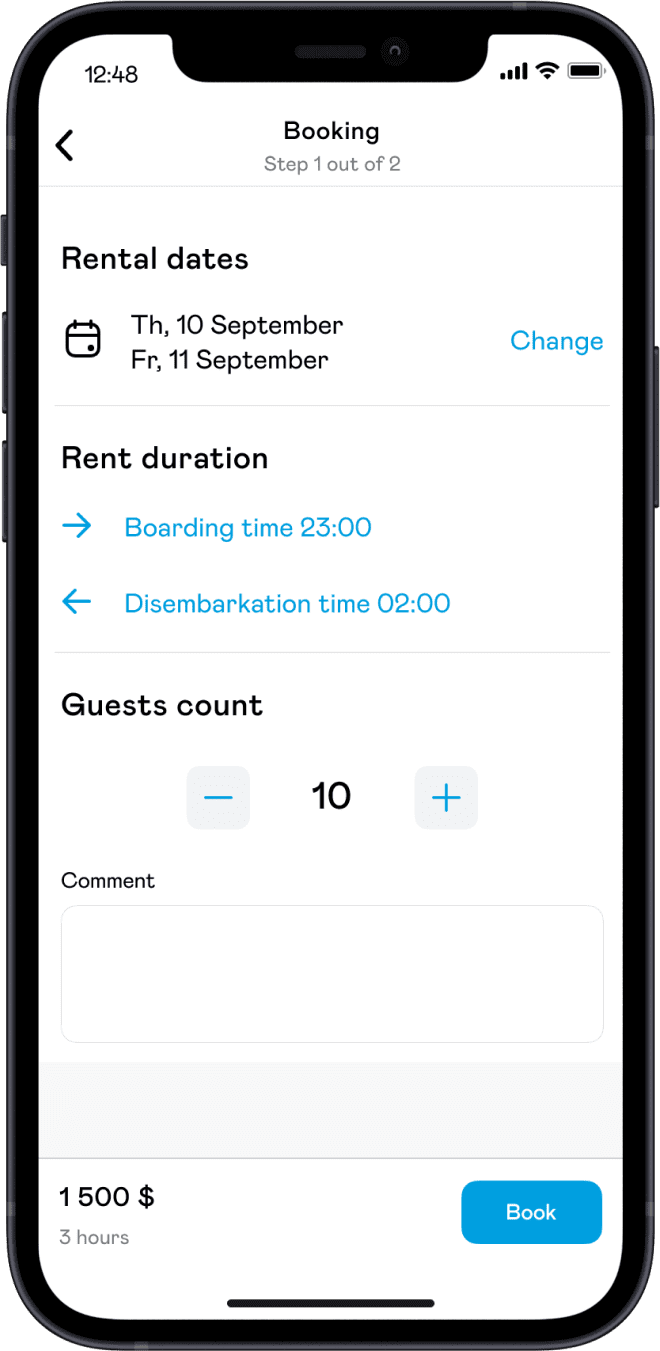Change the rental dates
The width and height of the screenshot is (660, 1351).
[x=556, y=341]
